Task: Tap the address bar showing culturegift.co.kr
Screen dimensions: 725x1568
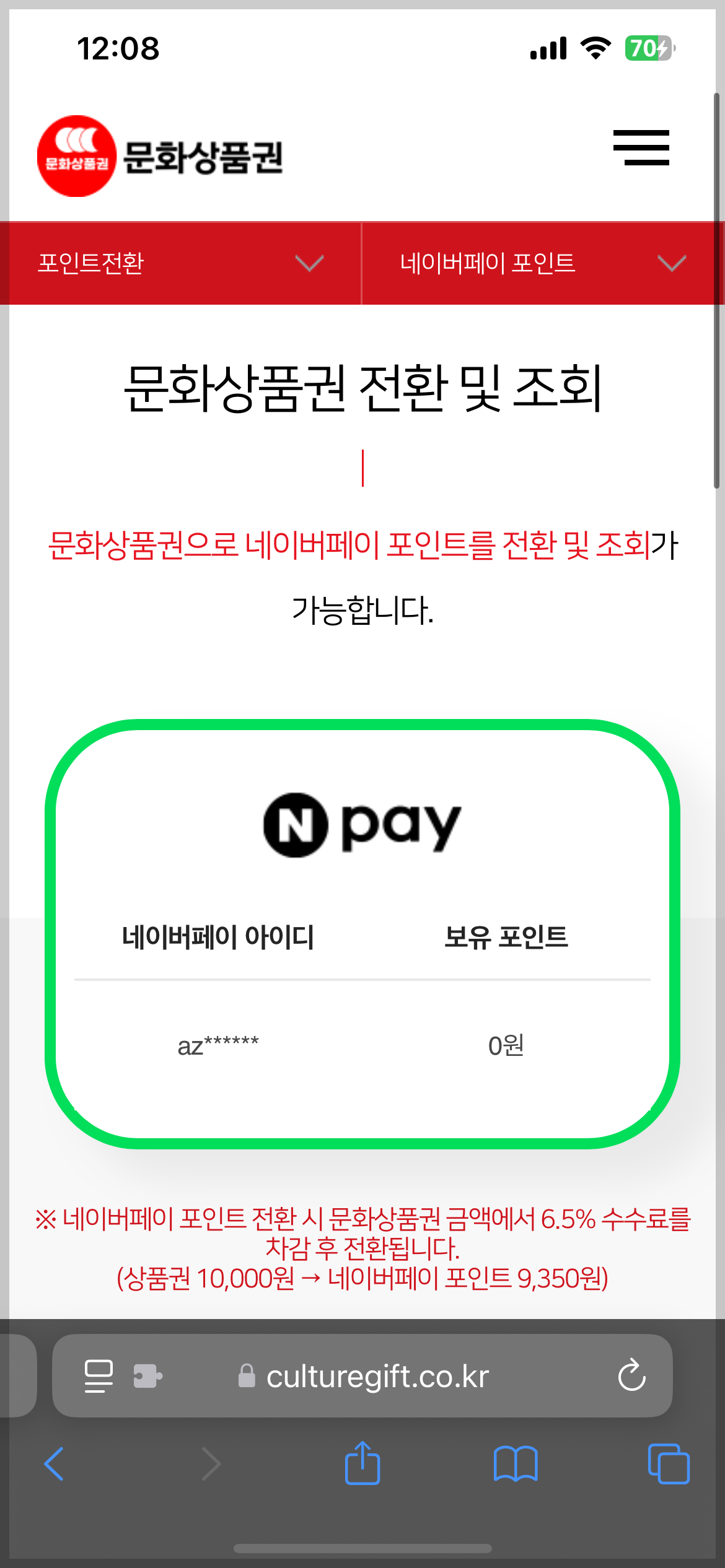Action: [x=378, y=1376]
